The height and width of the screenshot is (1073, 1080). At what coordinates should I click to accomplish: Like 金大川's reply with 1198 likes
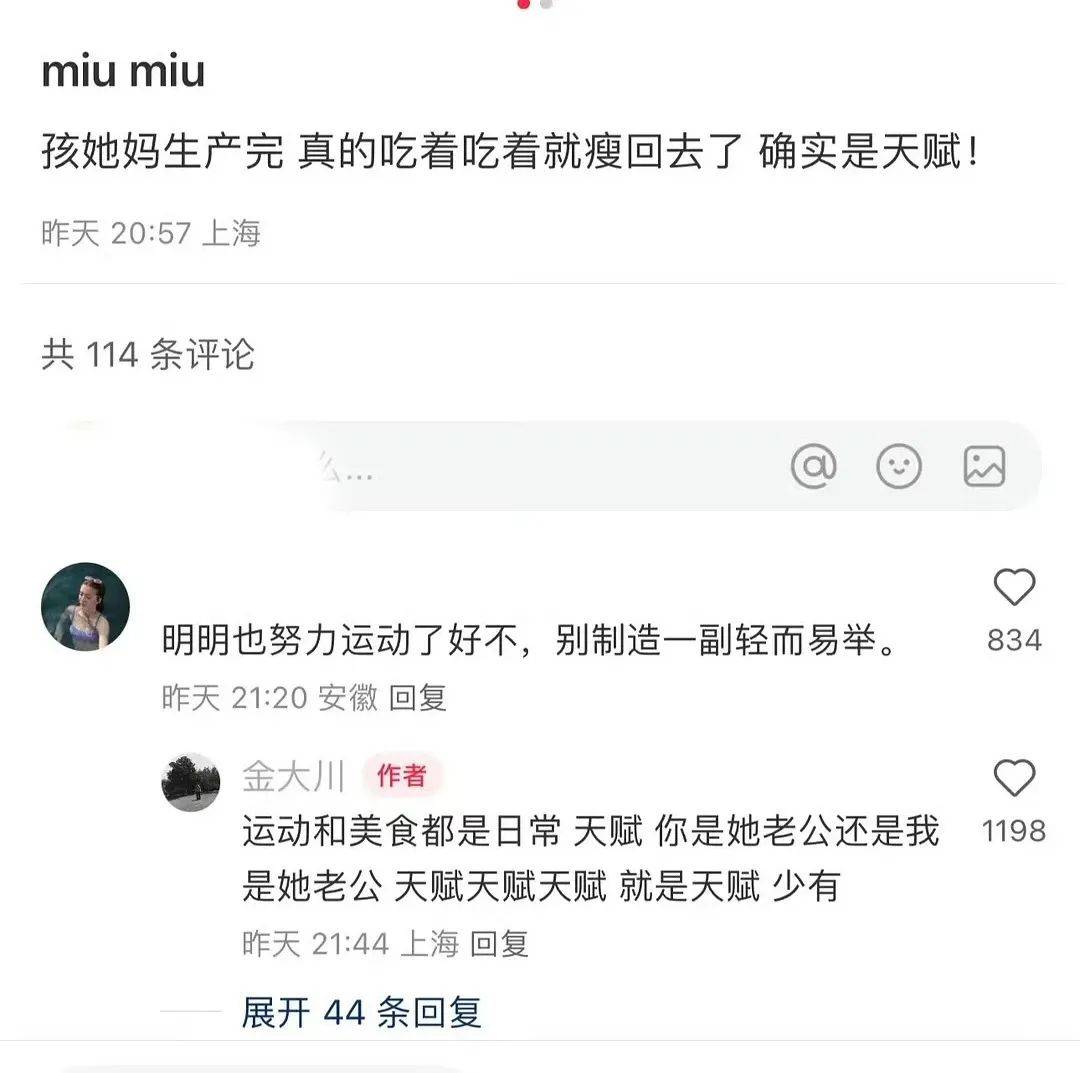pyautogui.click(x=1014, y=779)
